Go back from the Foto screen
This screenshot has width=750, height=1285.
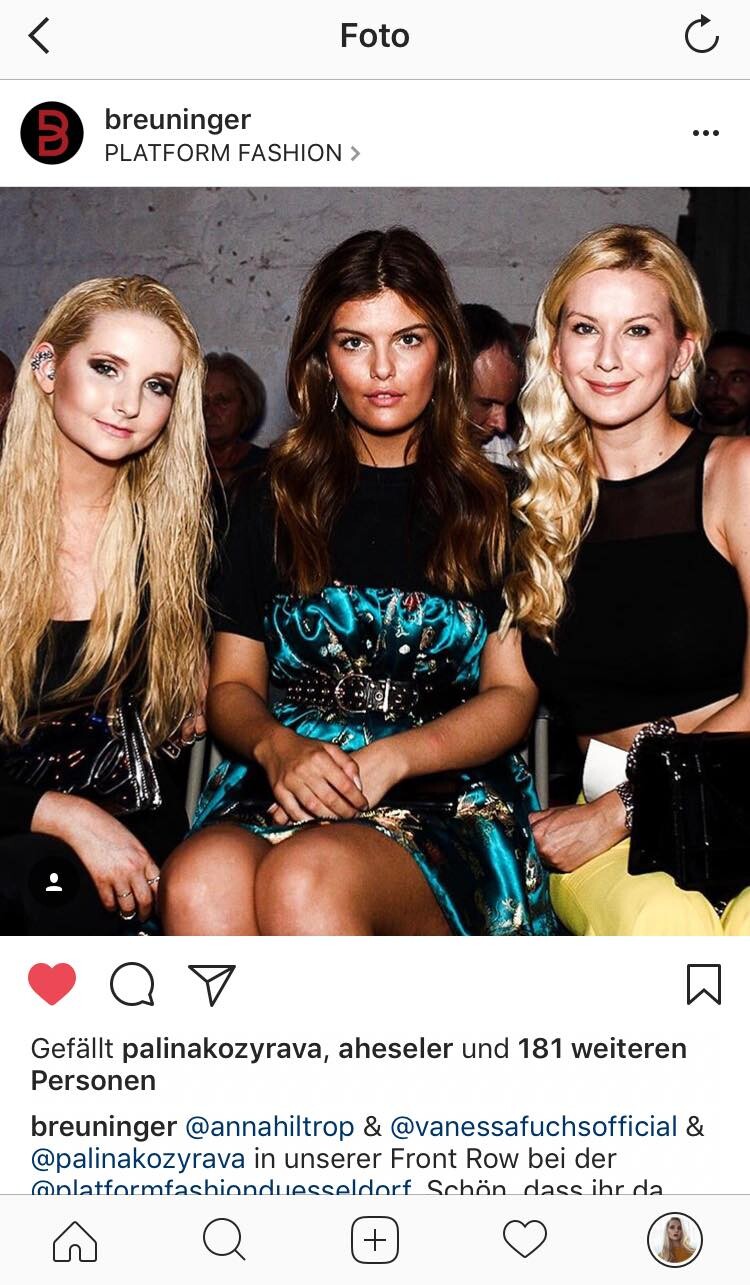(39, 36)
